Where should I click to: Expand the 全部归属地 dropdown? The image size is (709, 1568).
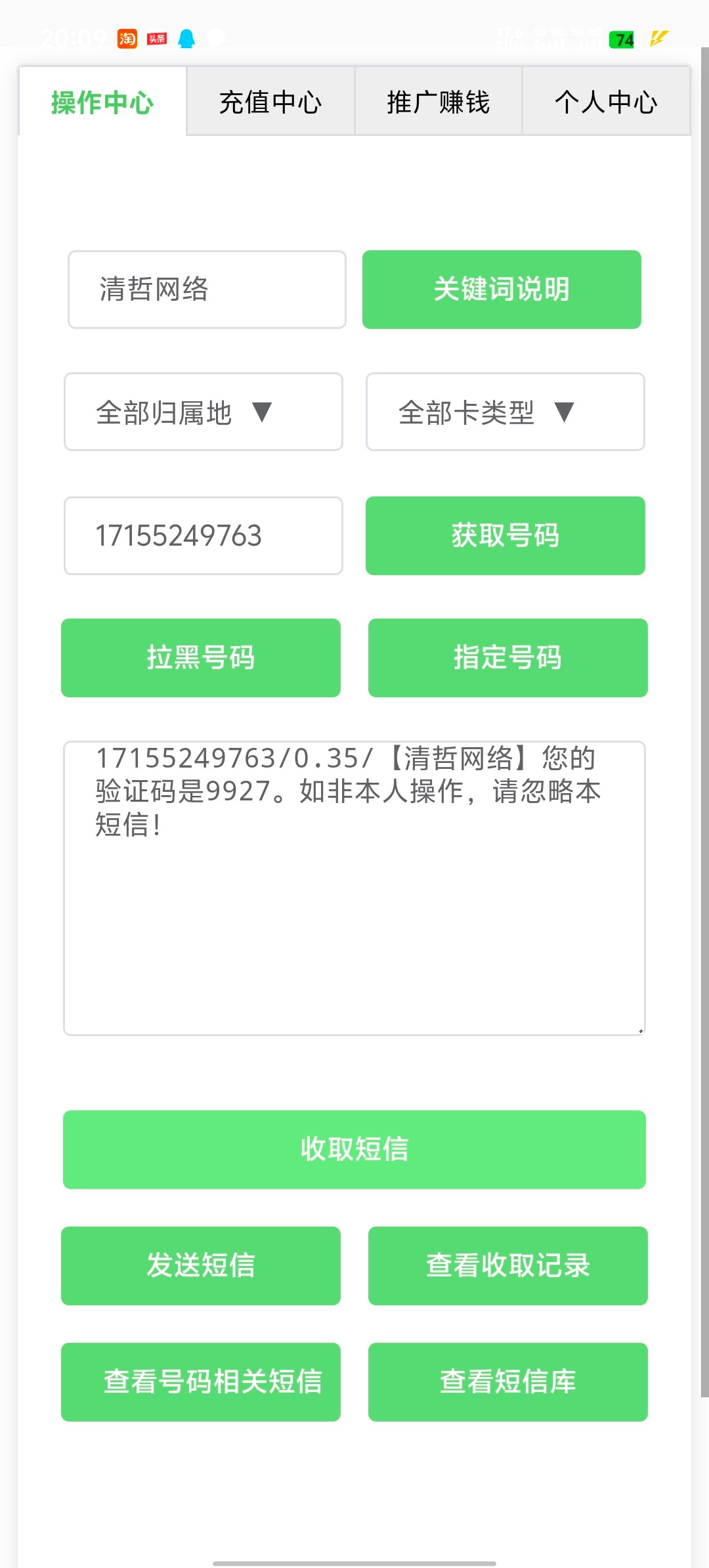(204, 412)
